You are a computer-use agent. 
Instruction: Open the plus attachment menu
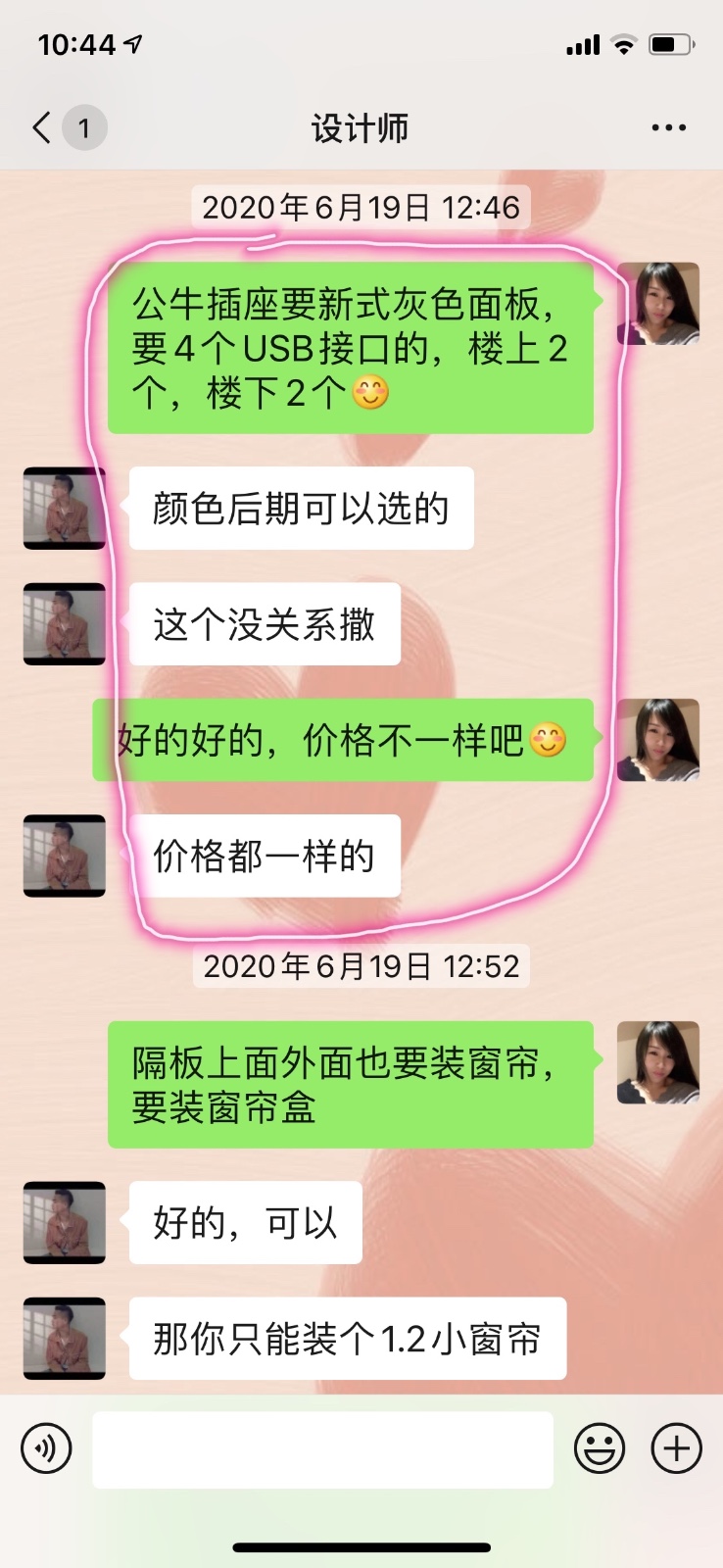677,1448
